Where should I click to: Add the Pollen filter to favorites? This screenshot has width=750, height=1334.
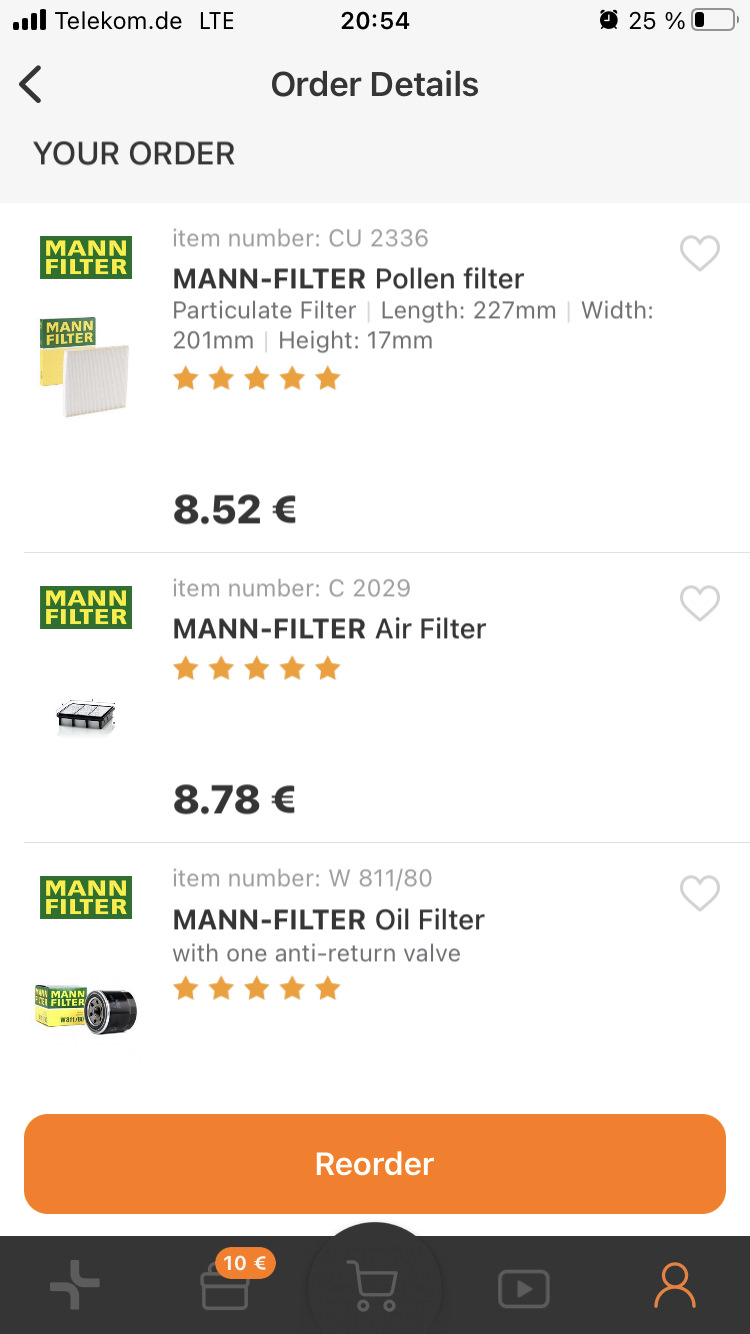click(x=699, y=253)
